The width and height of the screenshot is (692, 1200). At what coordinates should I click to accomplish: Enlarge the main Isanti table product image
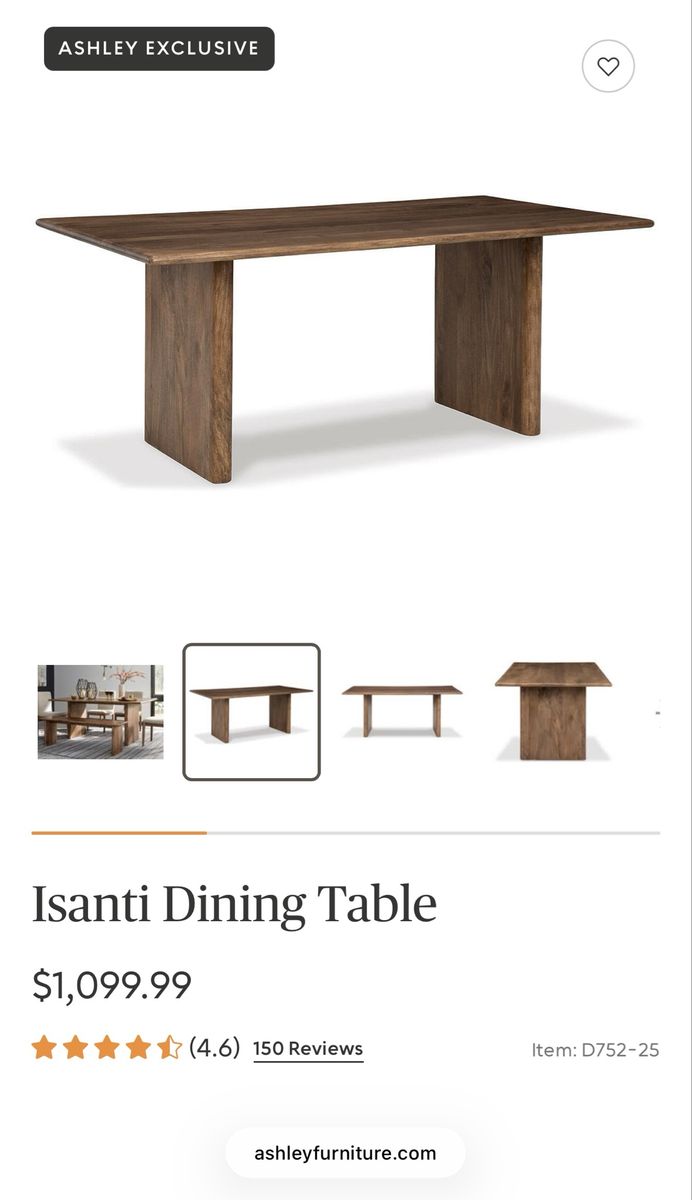pyautogui.click(x=345, y=338)
